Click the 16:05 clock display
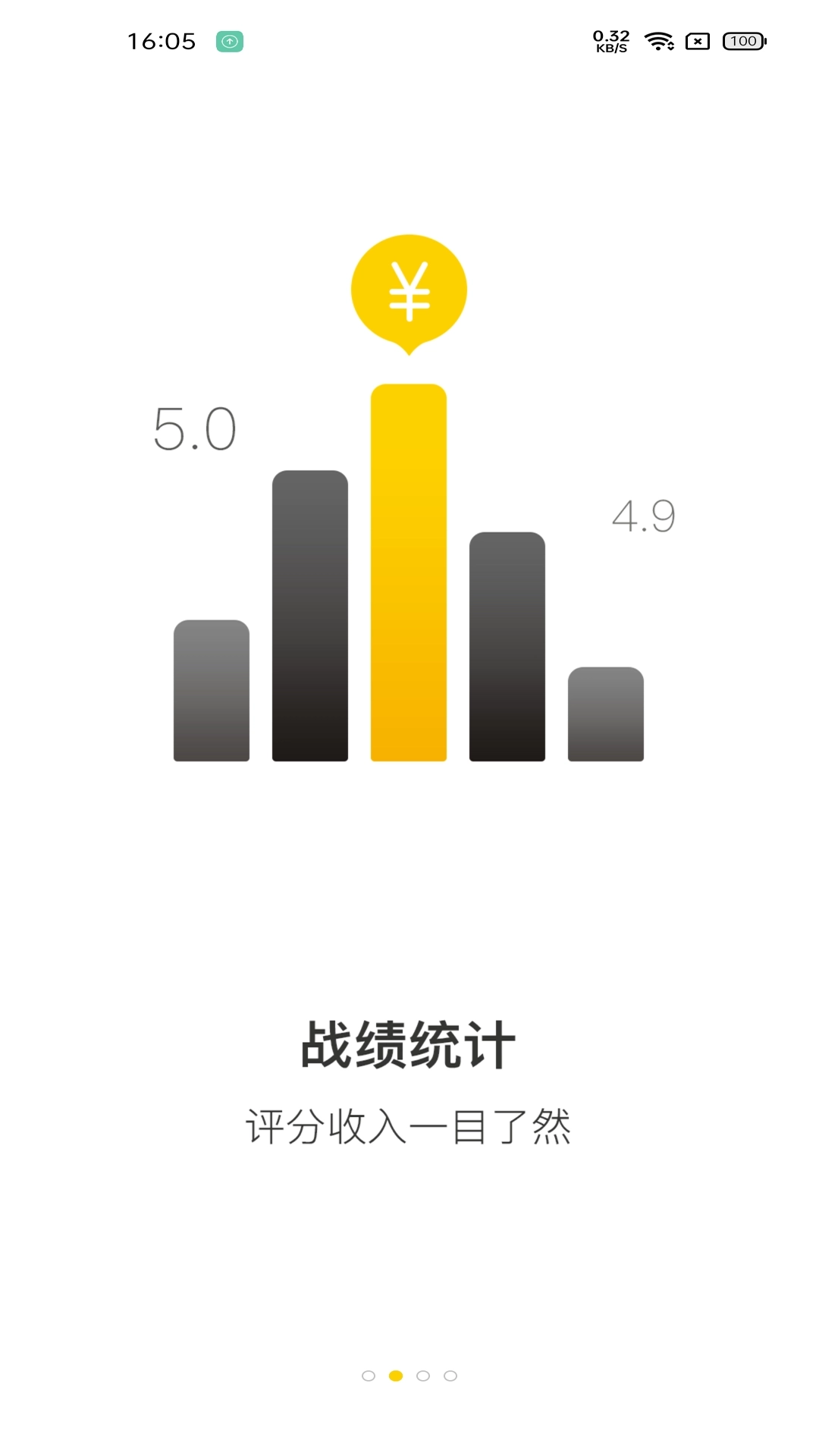 162,42
